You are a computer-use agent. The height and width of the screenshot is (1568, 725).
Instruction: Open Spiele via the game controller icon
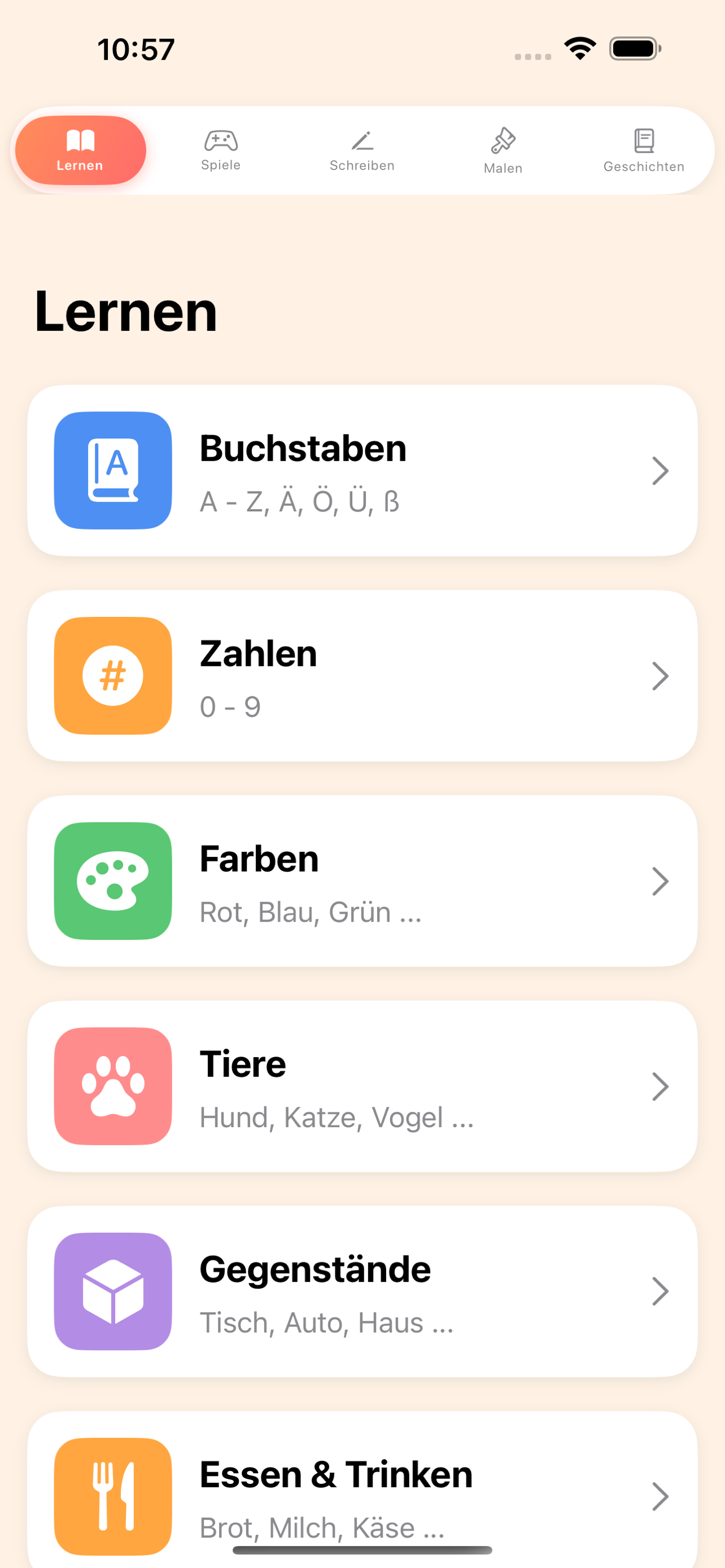click(x=220, y=141)
